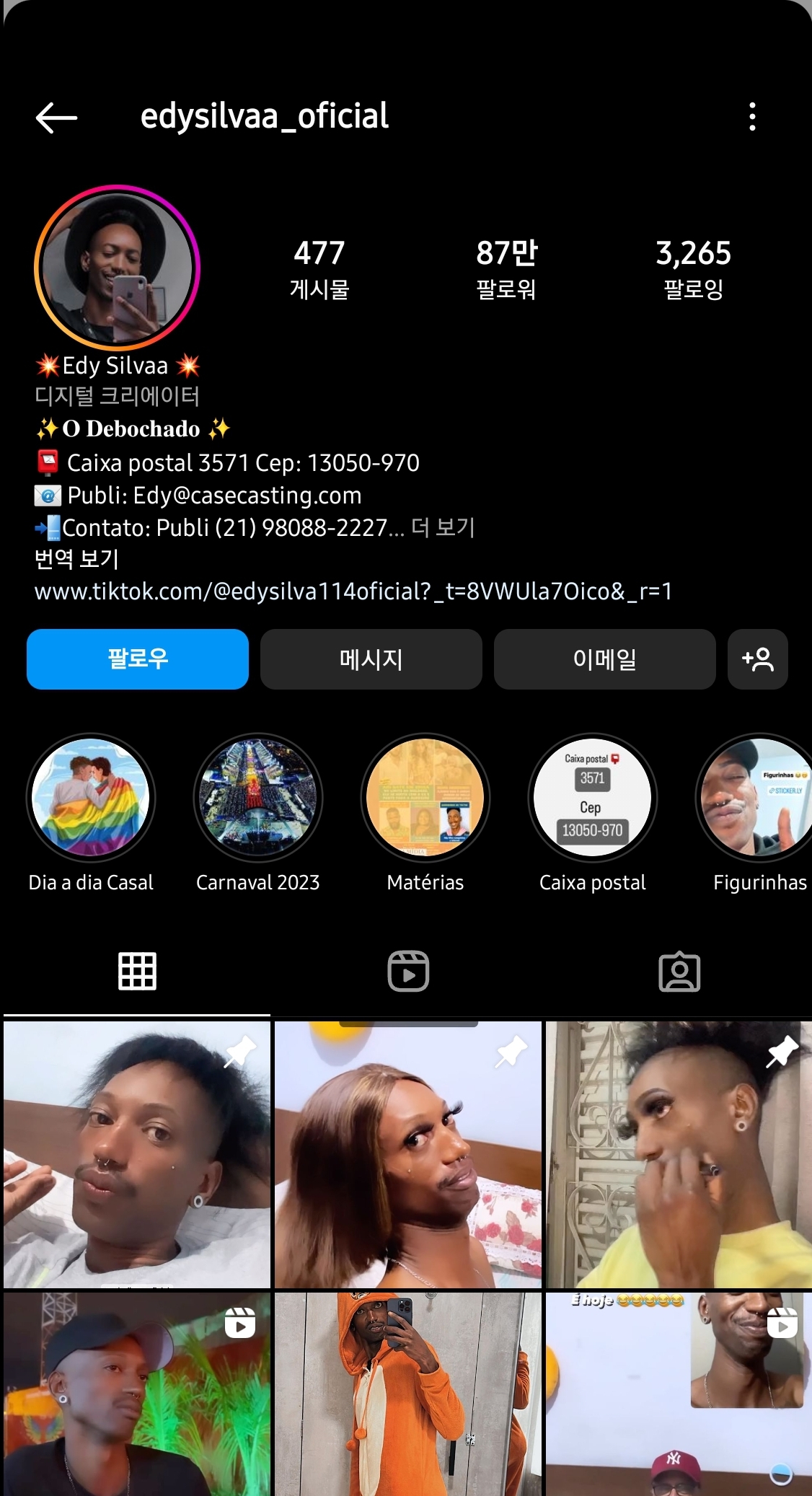Screen dimensions: 812x1496
Task: Open the Carnaval 2023 highlight
Action: coord(258,798)
